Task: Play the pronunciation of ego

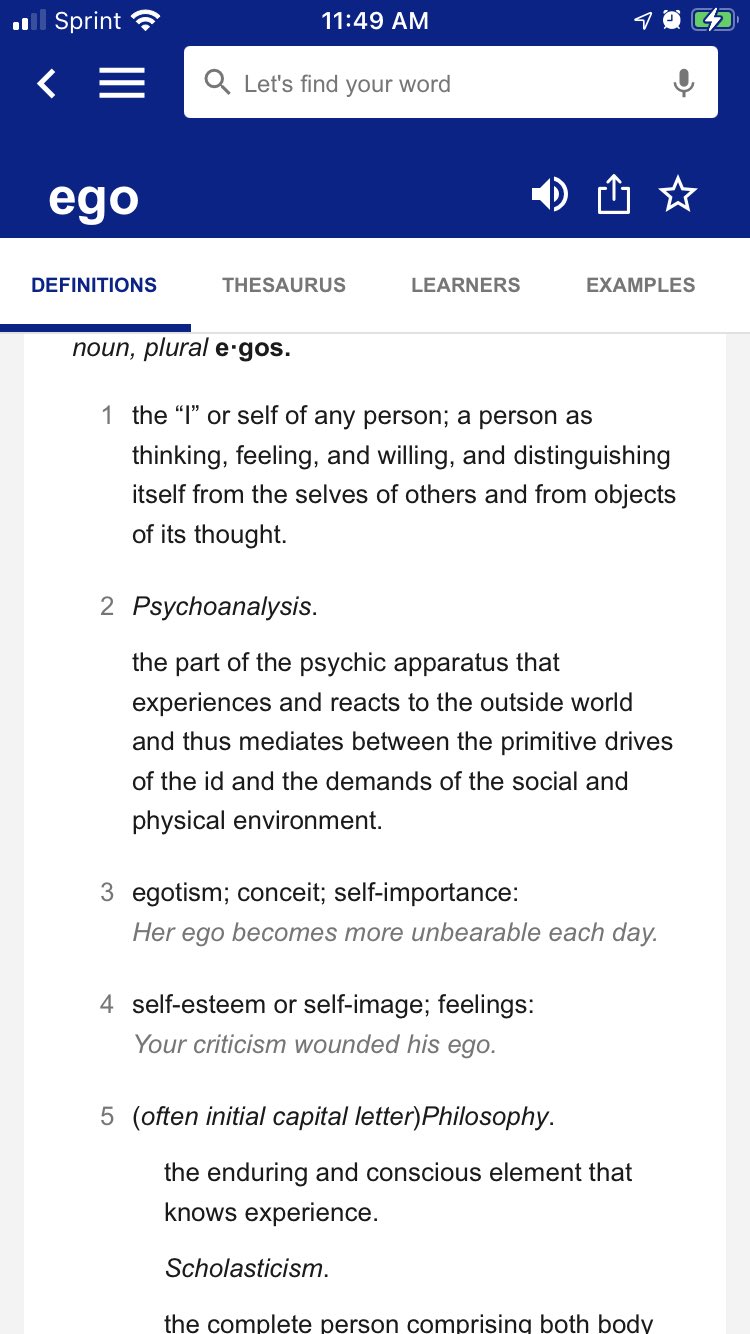Action: [549, 195]
